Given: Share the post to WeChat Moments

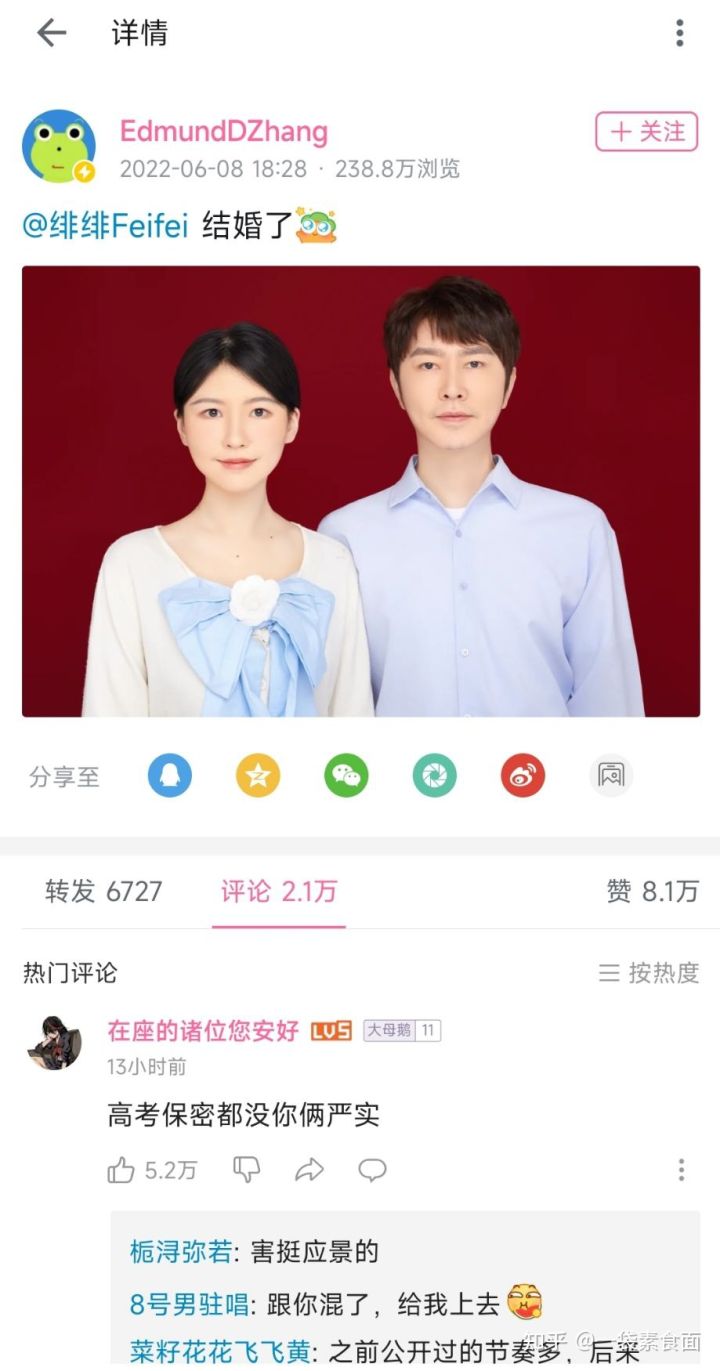Looking at the screenshot, I should [434, 776].
